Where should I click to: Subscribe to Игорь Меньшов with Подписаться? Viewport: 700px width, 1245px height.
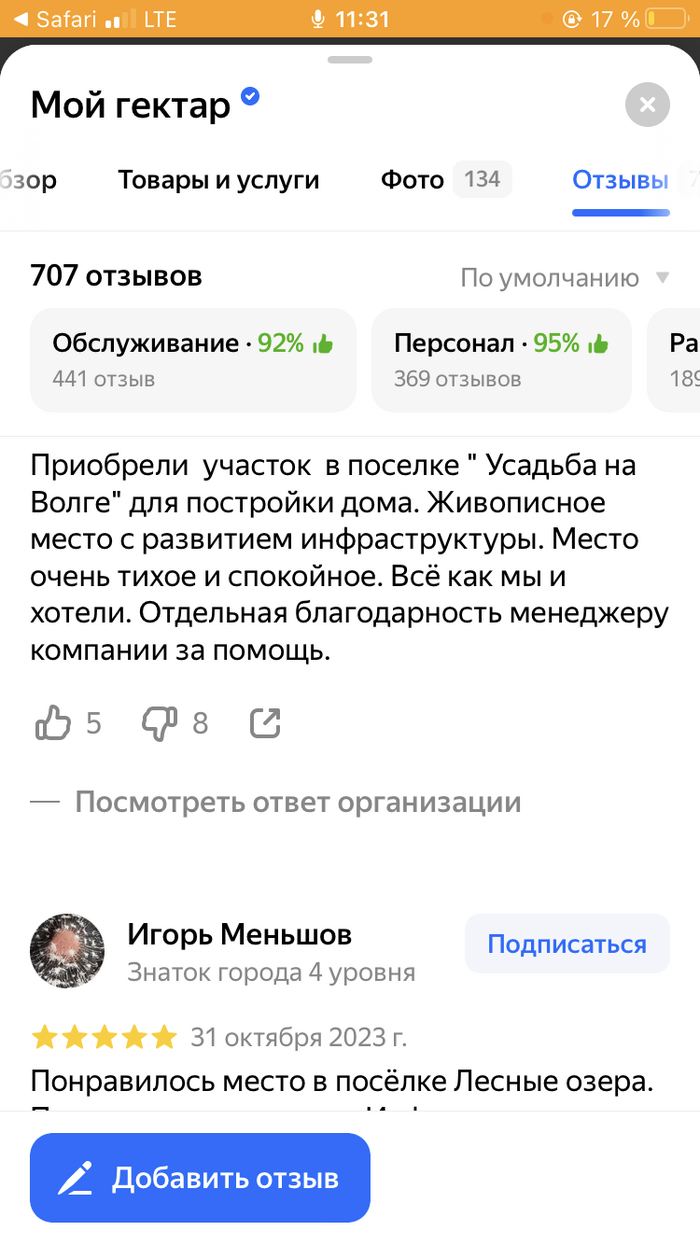click(566, 944)
